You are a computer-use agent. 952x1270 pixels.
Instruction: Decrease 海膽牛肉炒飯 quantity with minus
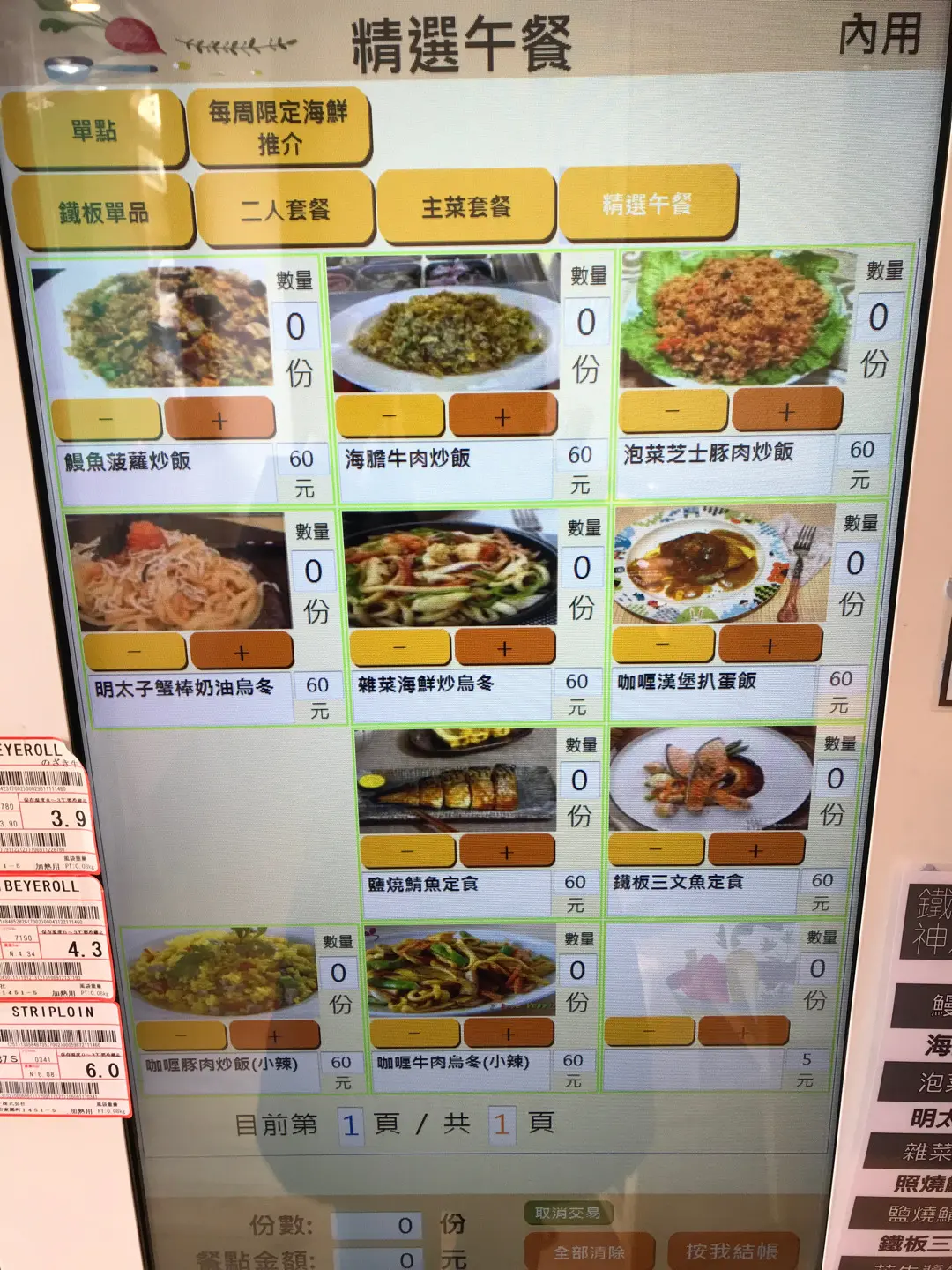(390, 415)
